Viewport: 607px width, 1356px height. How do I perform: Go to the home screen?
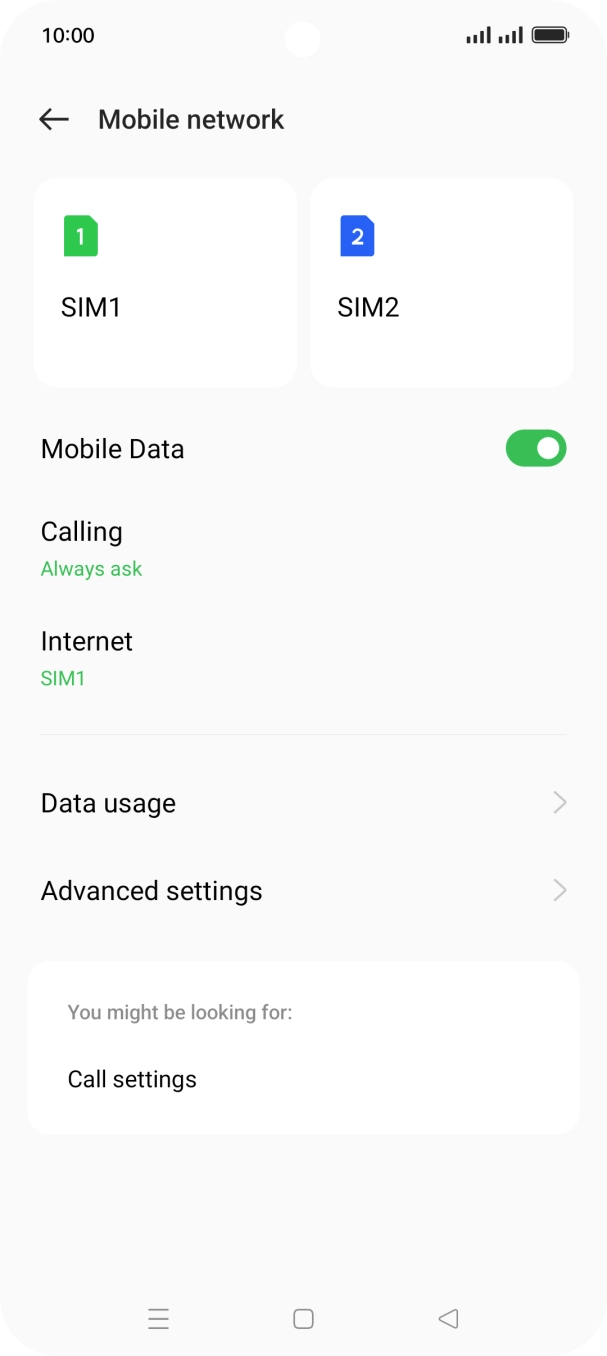[x=303, y=1319]
